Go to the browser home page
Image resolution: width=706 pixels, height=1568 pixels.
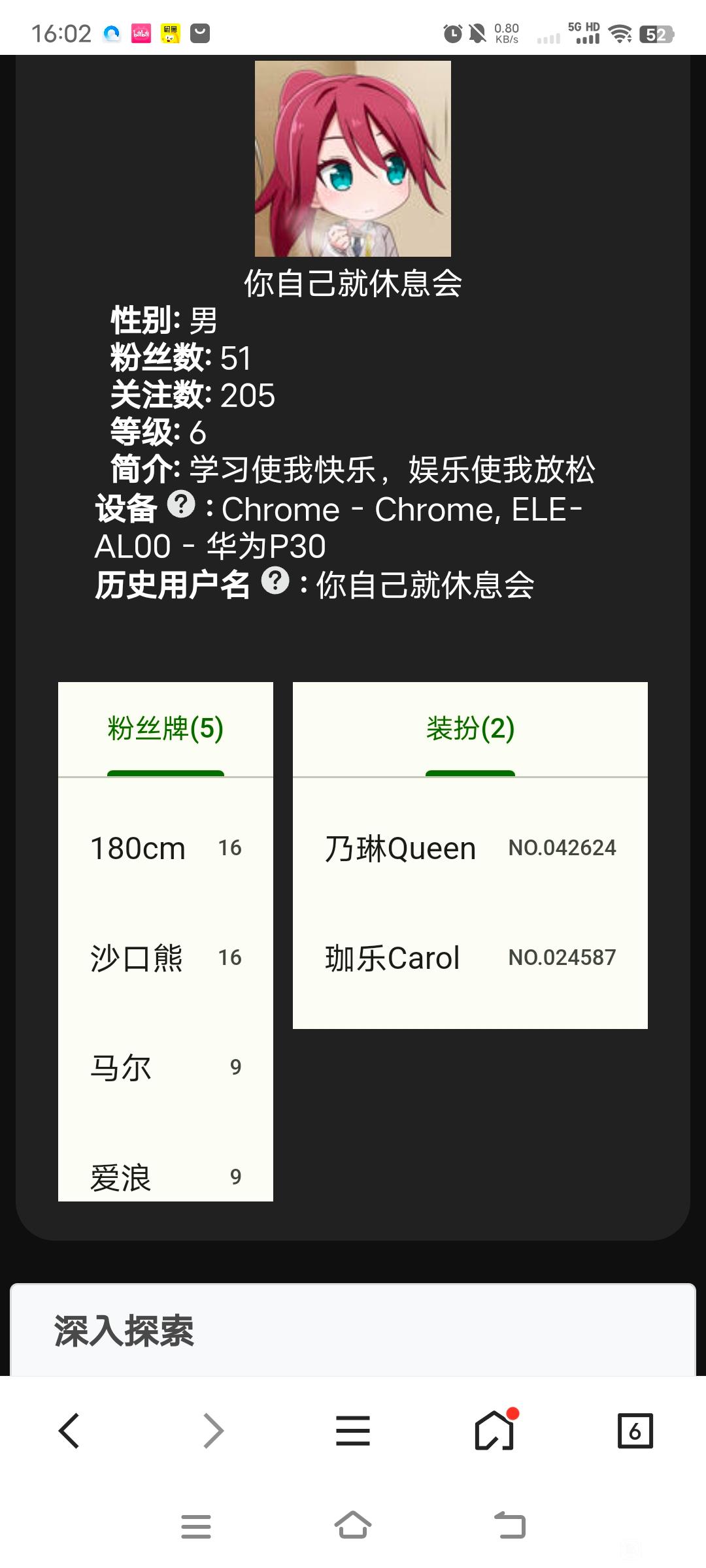click(494, 1431)
